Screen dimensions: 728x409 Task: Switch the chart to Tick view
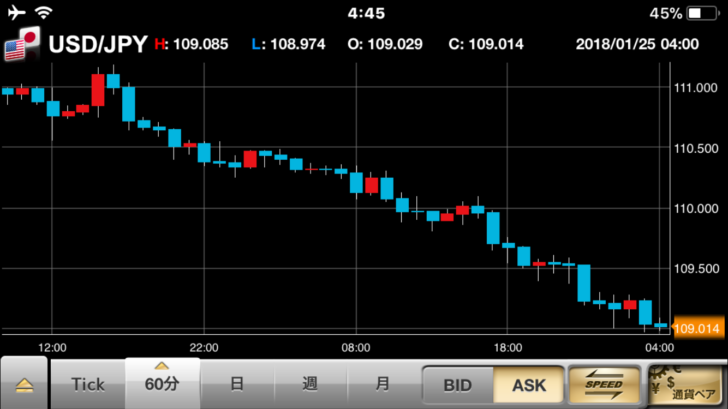(88, 384)
